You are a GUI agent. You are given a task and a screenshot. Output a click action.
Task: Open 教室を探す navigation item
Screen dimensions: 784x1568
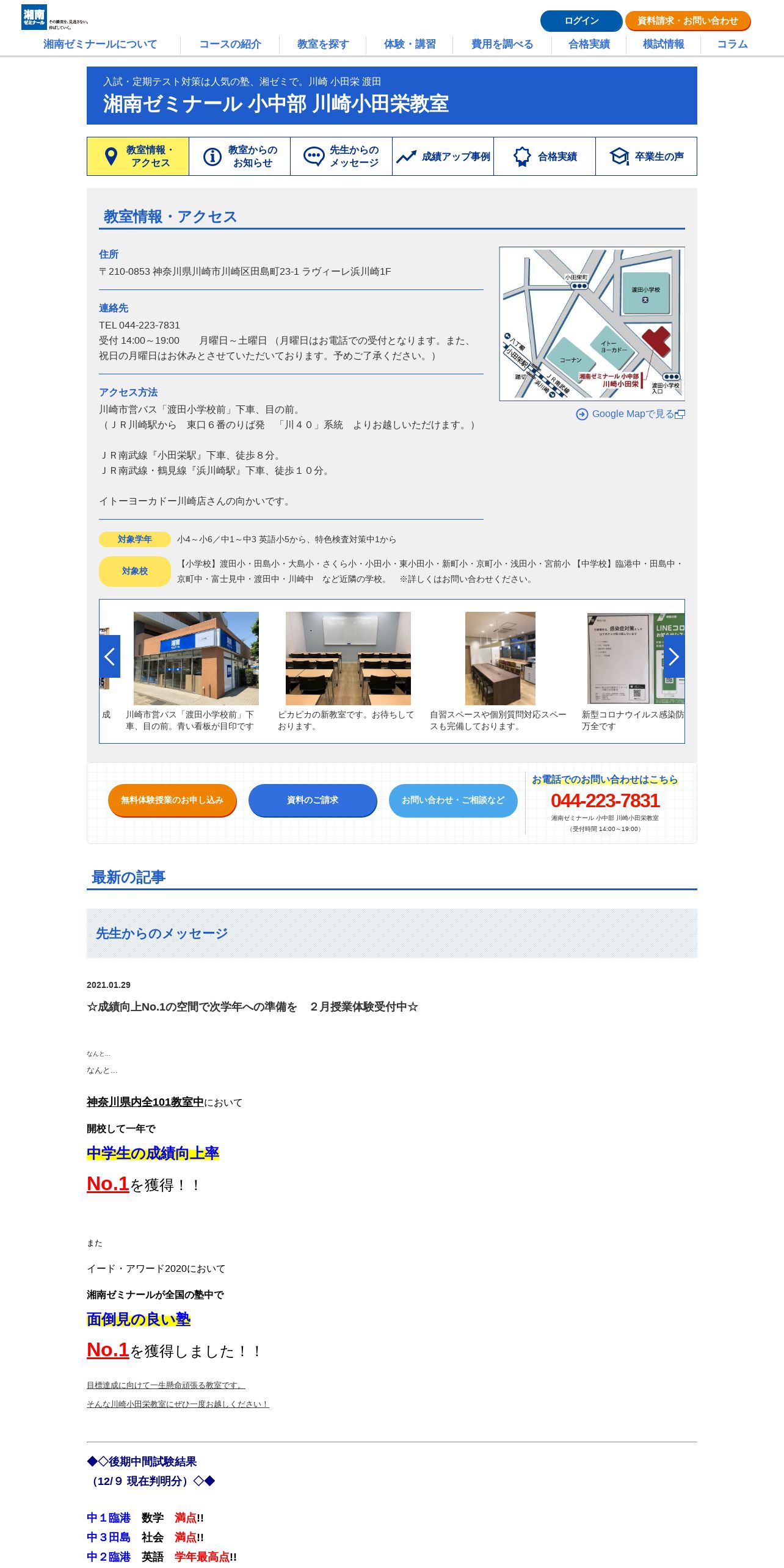[322, 45]
